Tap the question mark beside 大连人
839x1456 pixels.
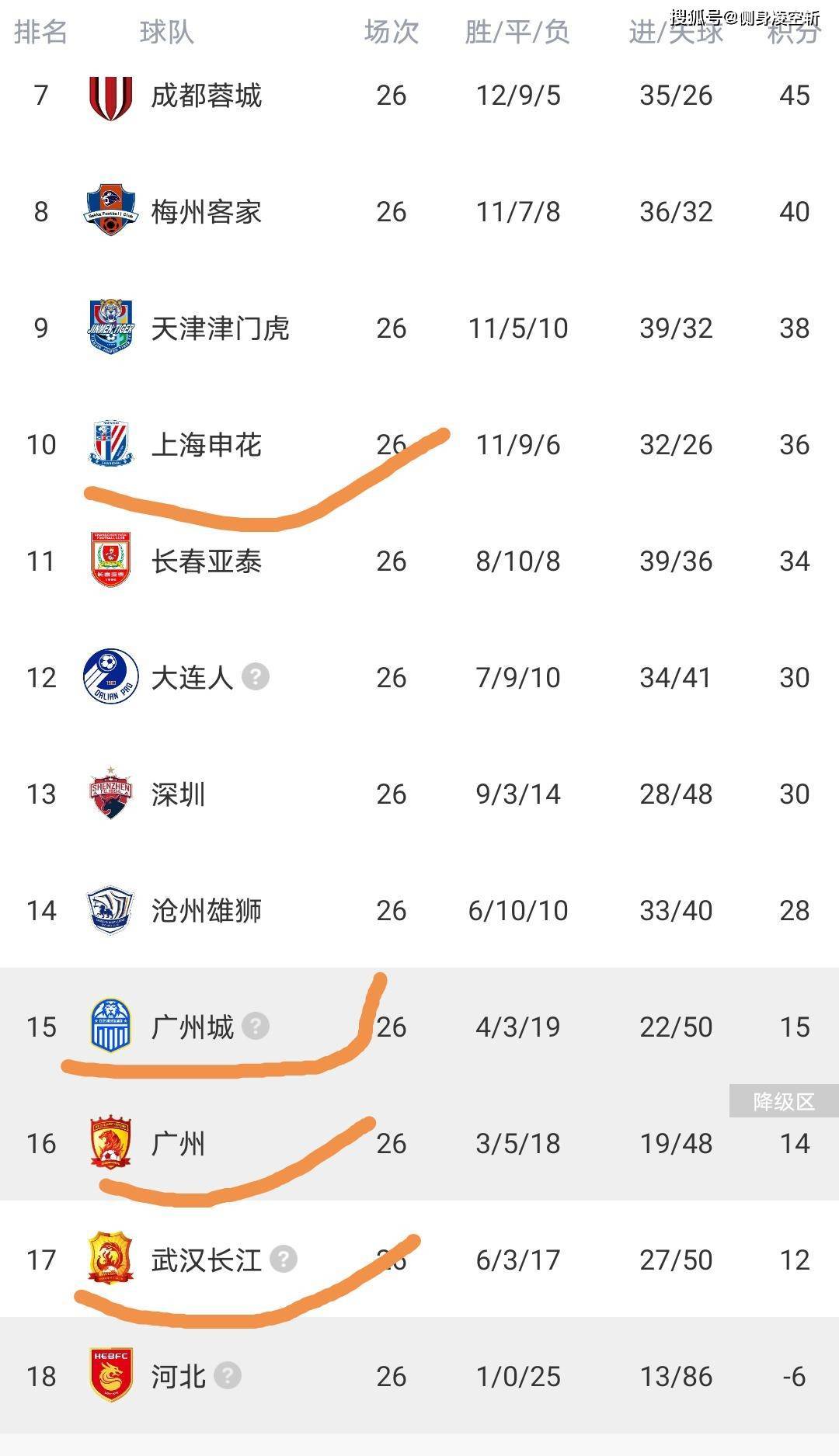pos(256,676)
